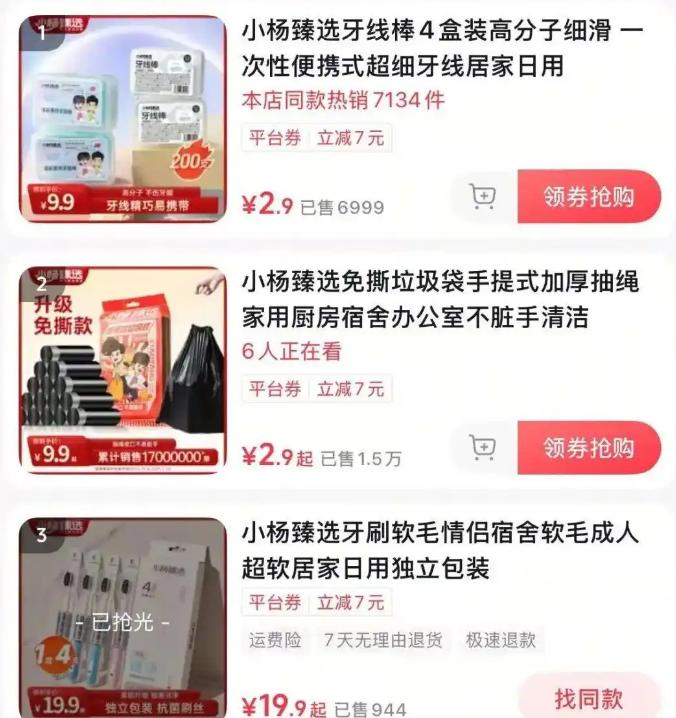Tap 领券抢购 for the 垃圾袋 product
The height and width of the screenshot is (718, 676).
tap(589, 448)
